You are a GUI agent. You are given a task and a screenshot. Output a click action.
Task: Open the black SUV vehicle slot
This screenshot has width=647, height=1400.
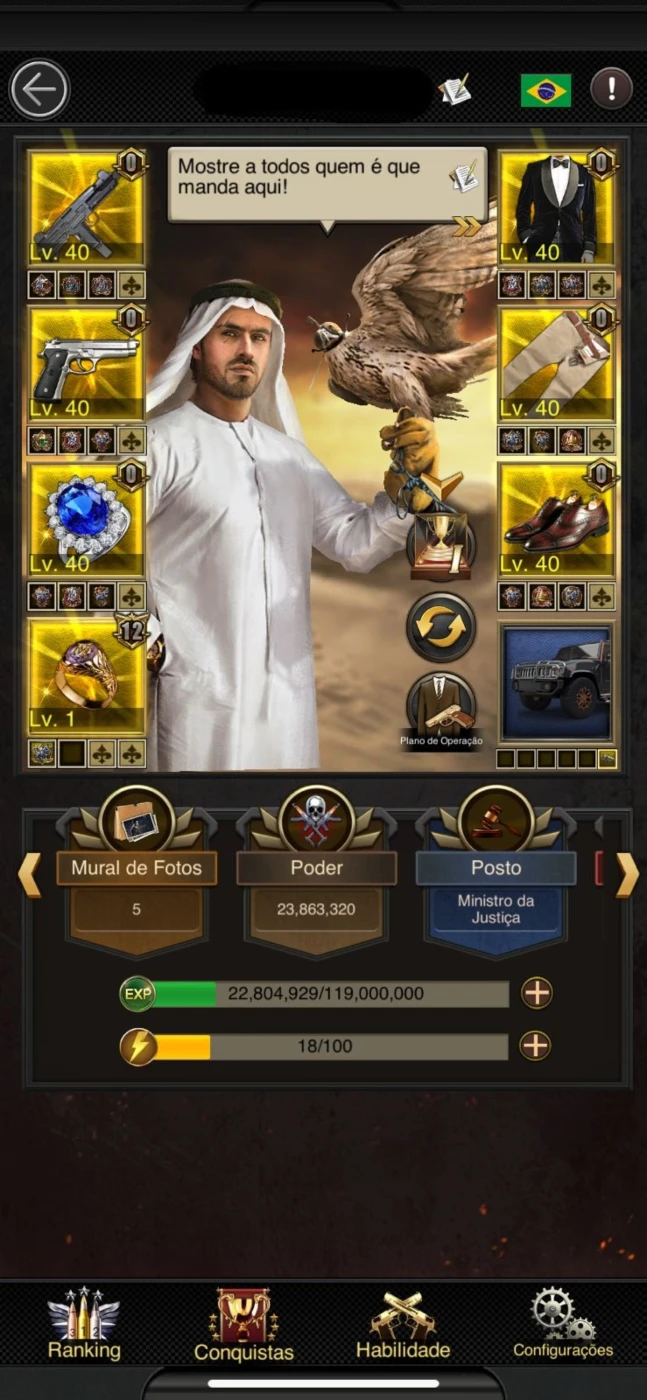click(x=556, y=684)
